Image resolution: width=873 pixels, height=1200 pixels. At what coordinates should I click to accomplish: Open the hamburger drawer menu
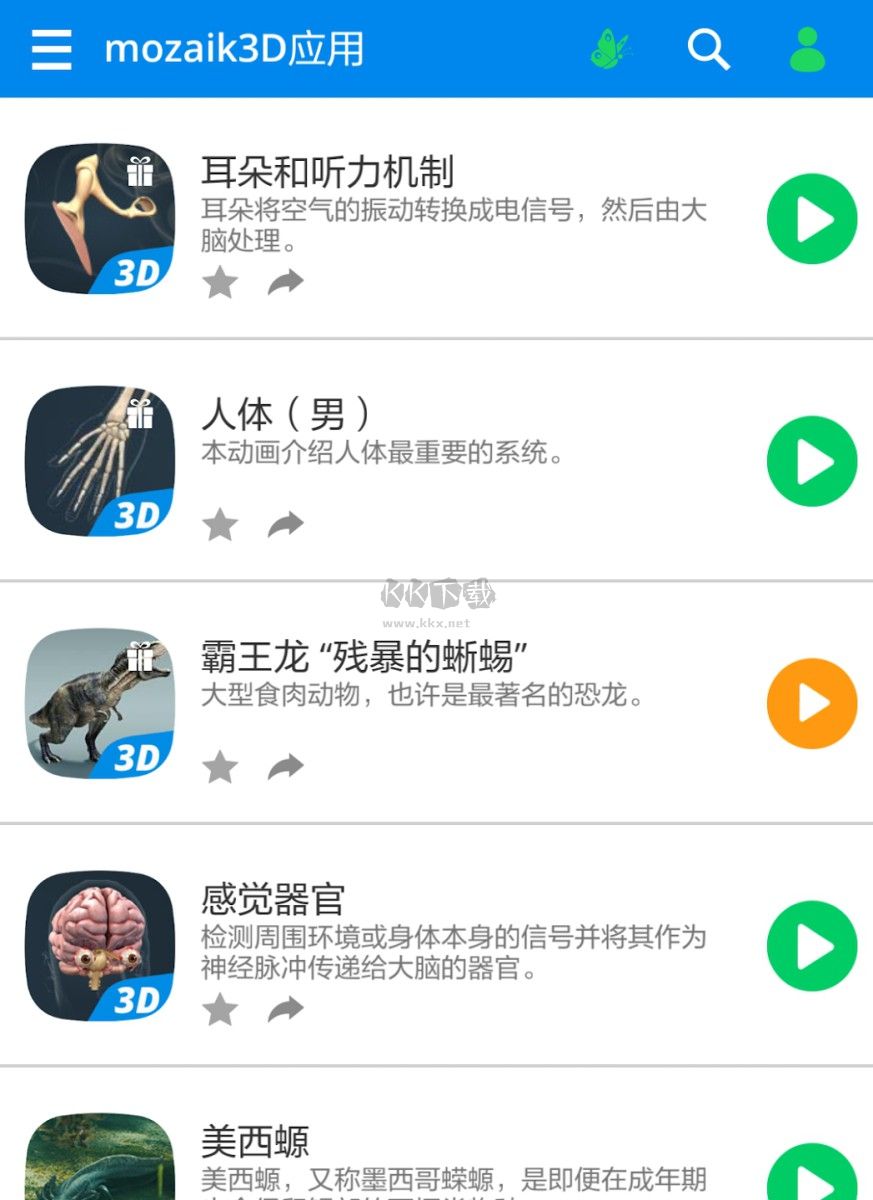coord(51,49)
